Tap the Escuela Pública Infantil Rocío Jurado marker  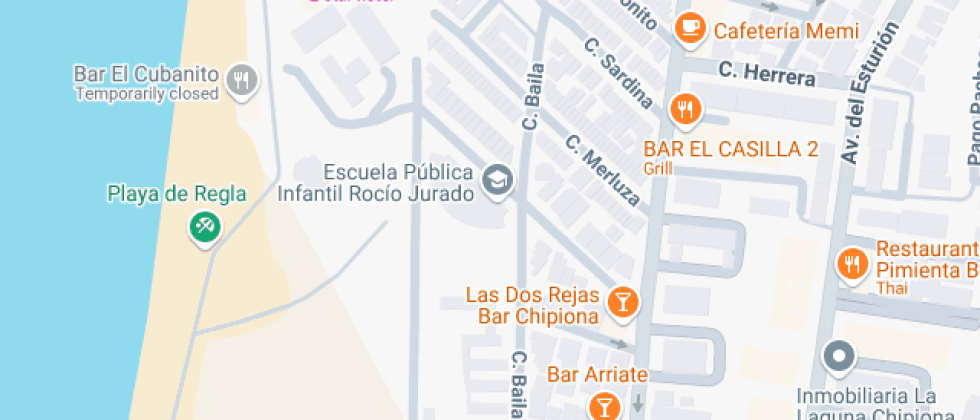496,180
